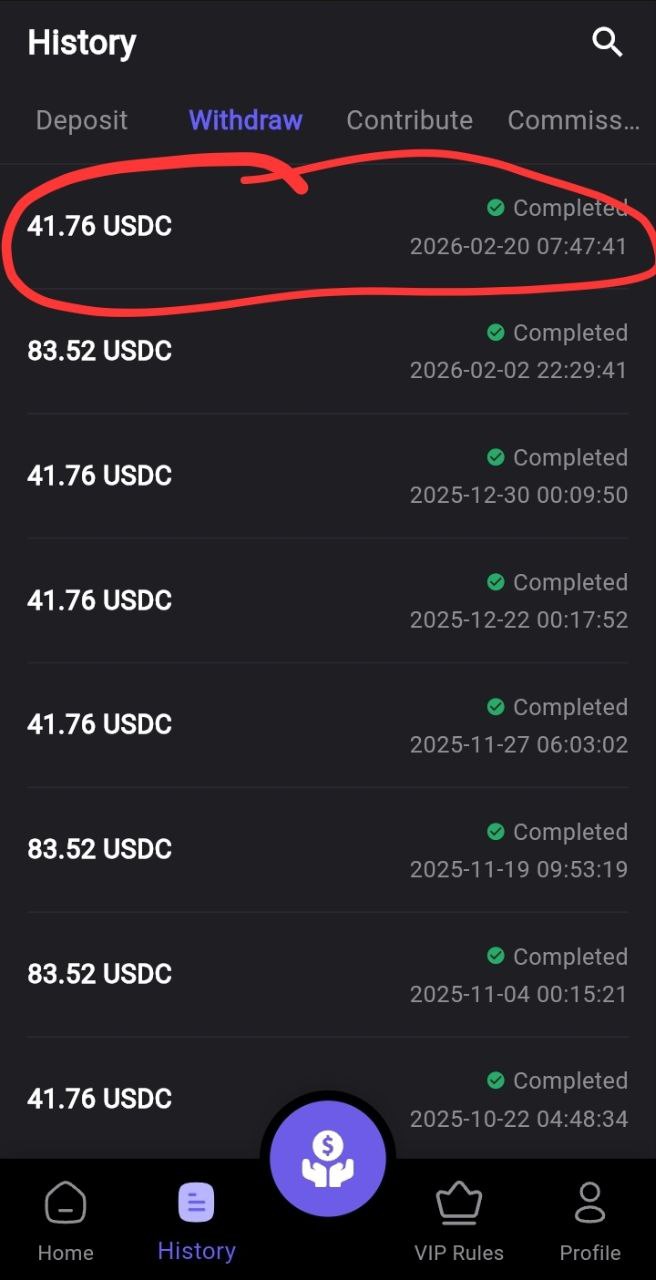Tap the purple dollar-hands center button
Screen dimensions: 656x1280
[327, 1157]
